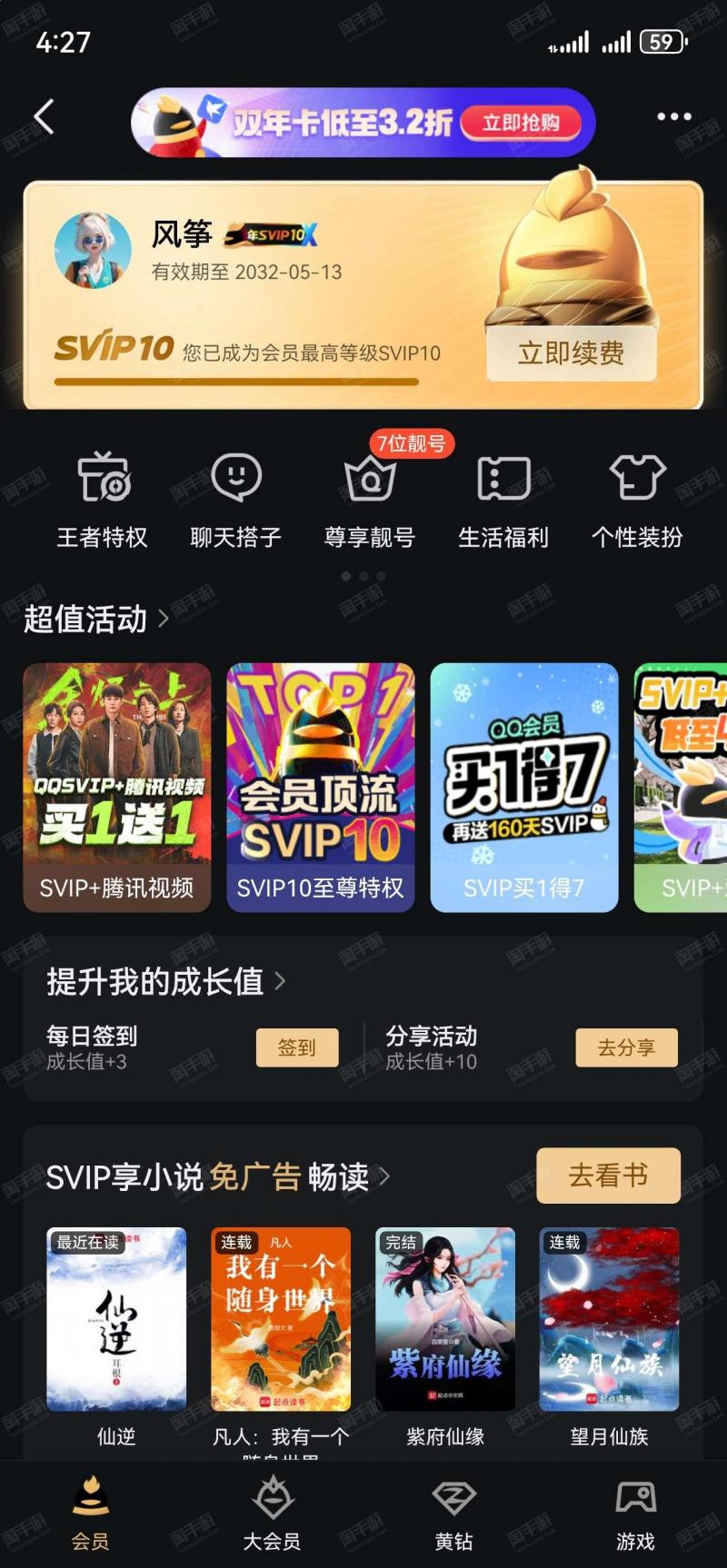
Task: Tap the 去看书 button
Action: point(608,1176)
